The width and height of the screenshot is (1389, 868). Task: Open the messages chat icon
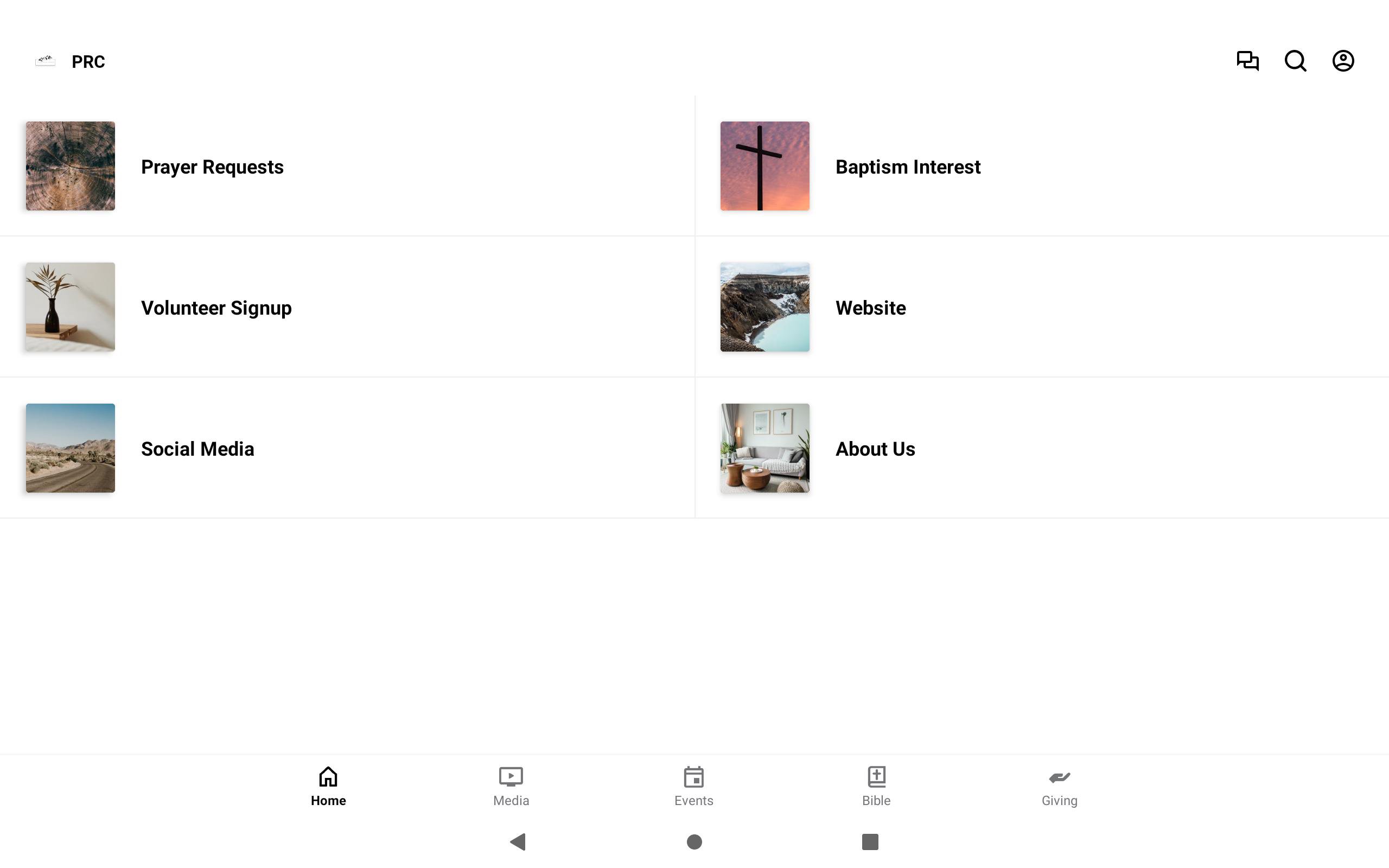(x=1247, y=61)
